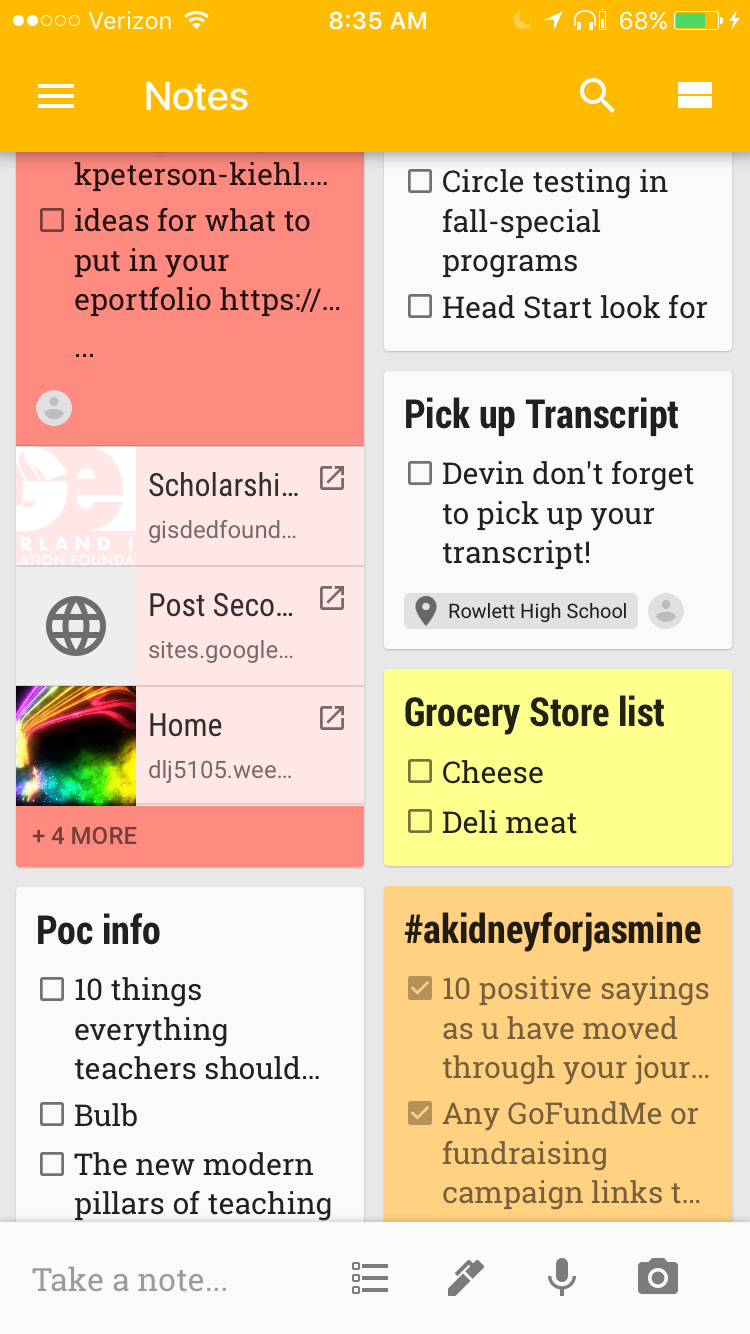Create a new list note

[370, 1278]
